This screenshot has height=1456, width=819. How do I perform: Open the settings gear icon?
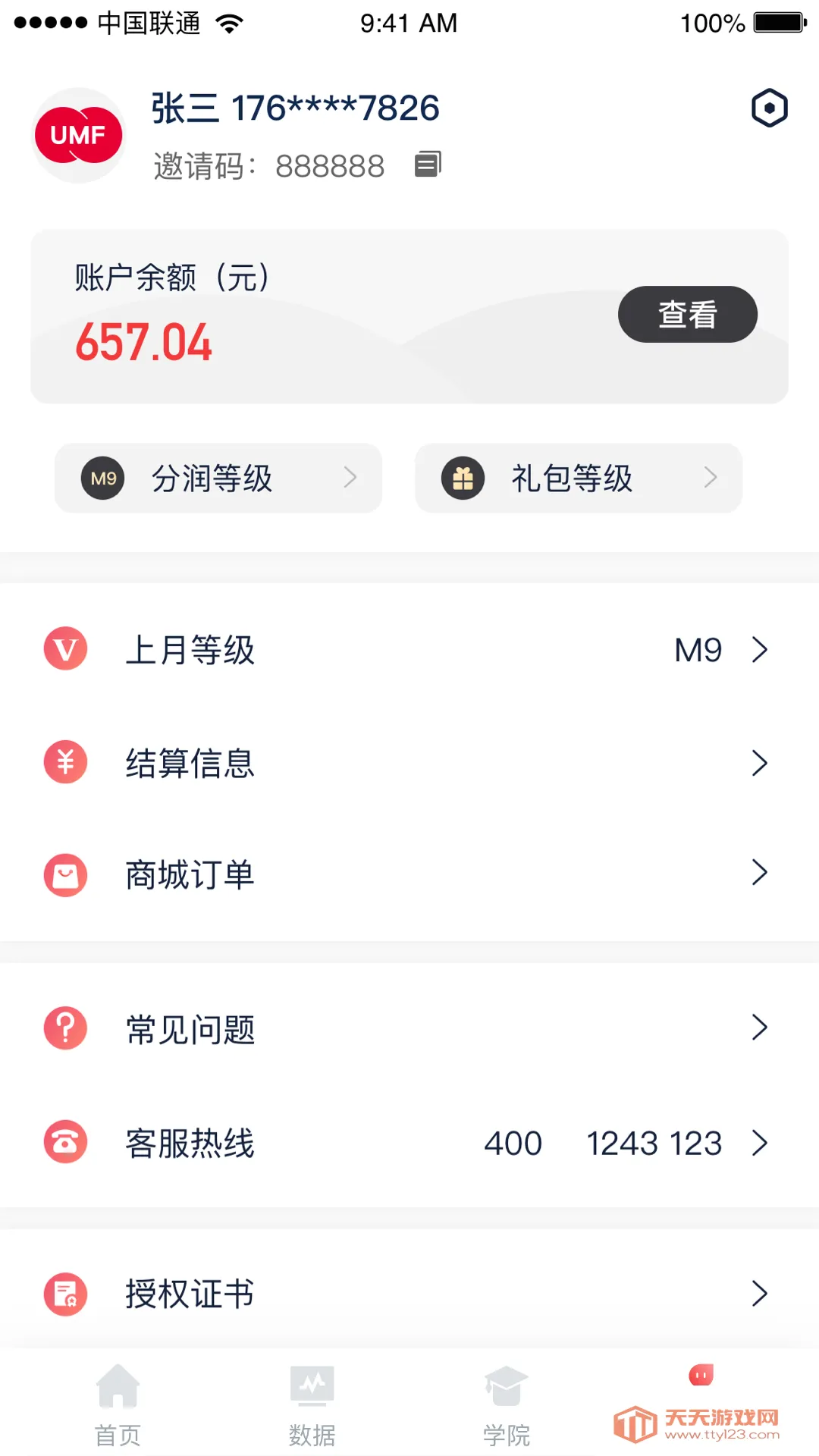[768, 108]
